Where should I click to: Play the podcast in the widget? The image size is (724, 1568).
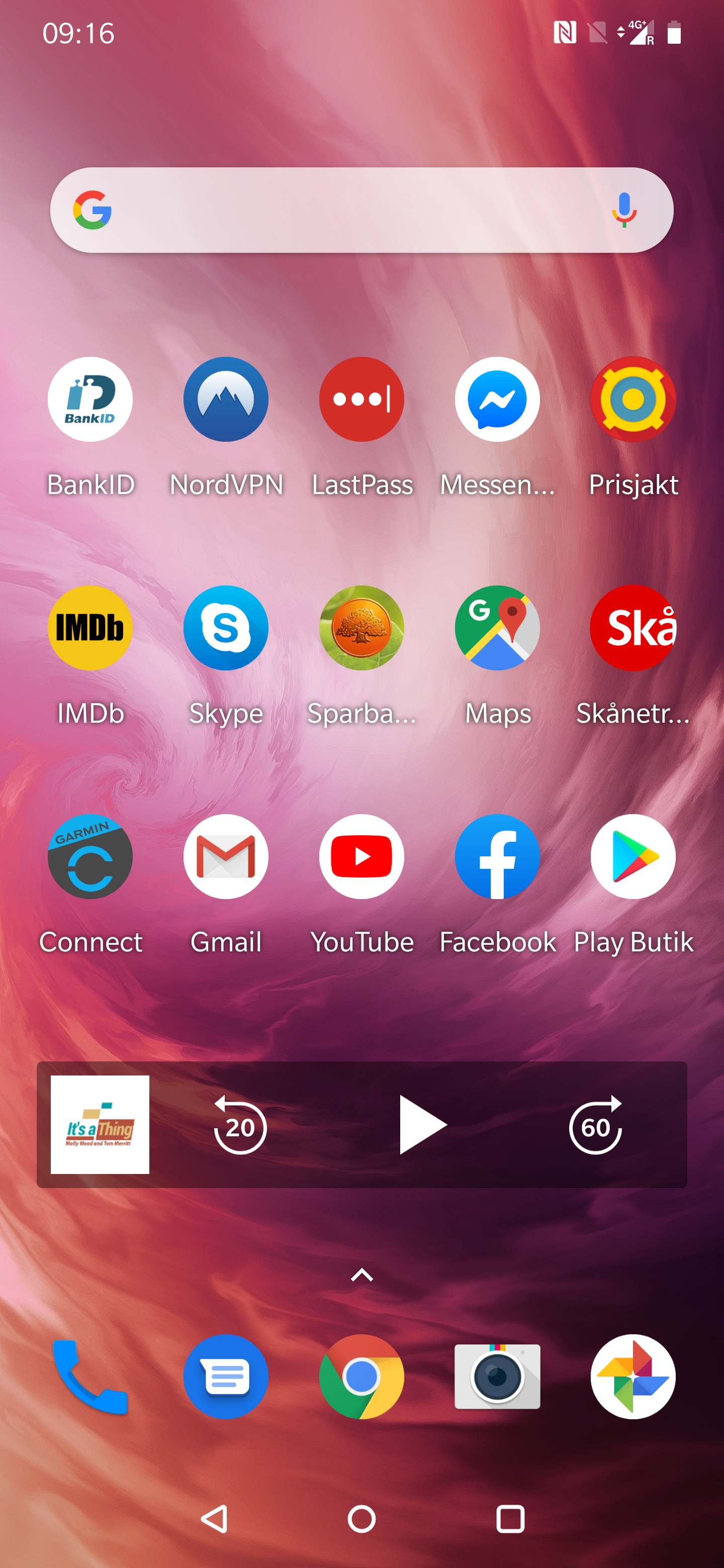coord(421,1125)
